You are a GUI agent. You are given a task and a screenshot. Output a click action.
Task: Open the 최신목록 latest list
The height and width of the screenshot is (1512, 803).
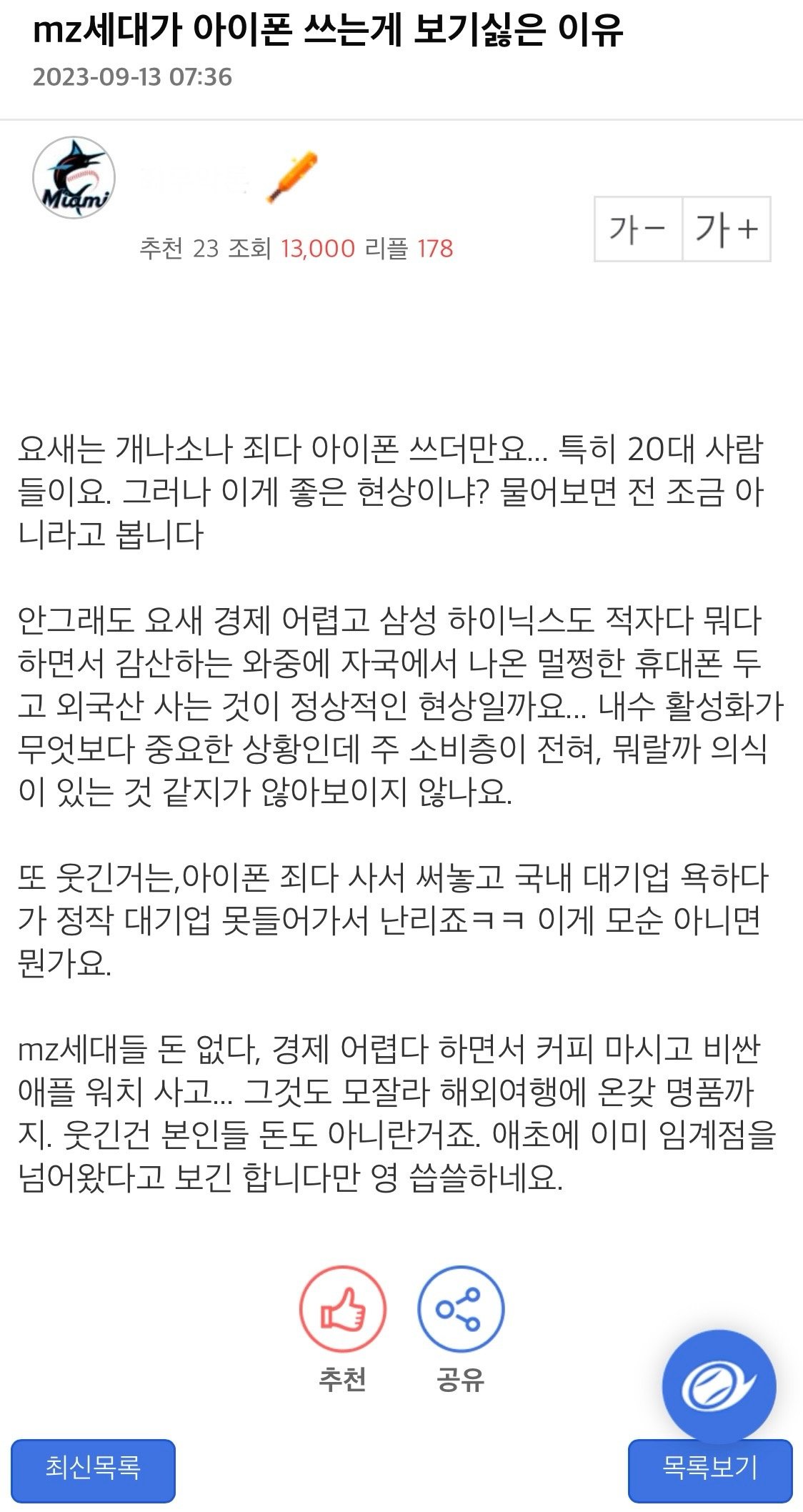tap(93, 1470)
